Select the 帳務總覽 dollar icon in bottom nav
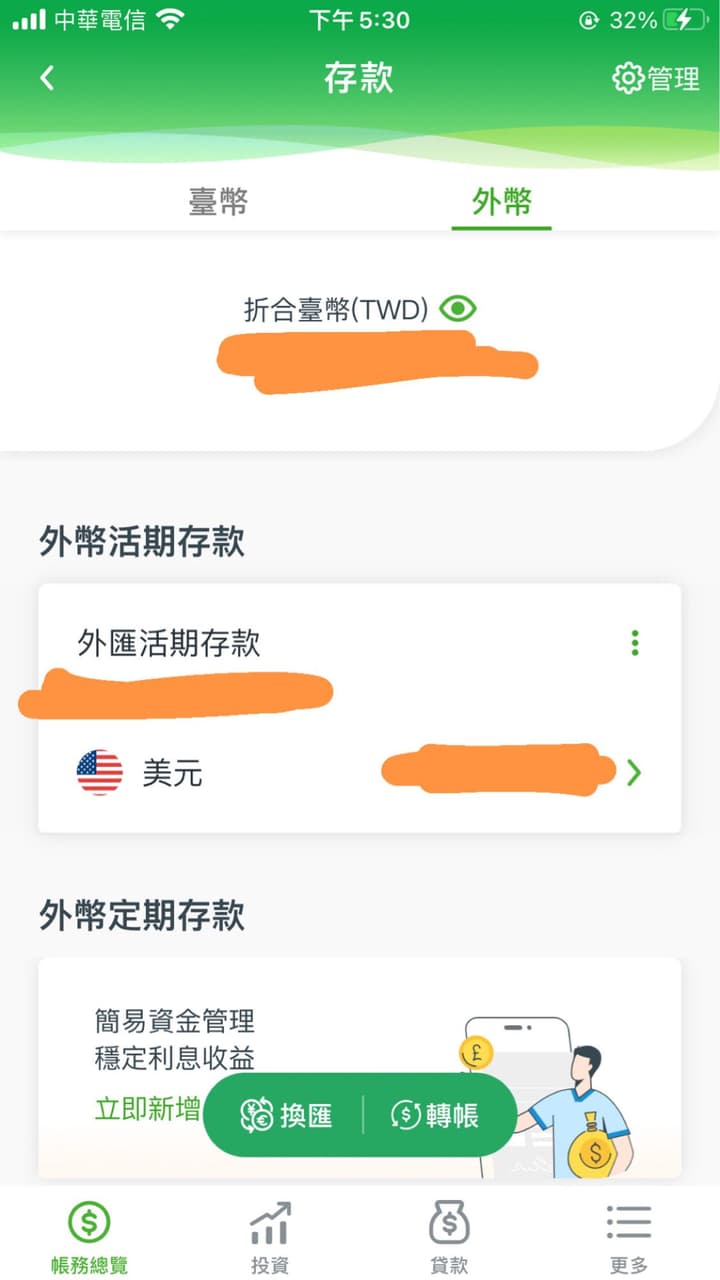 pos(88,1220)
